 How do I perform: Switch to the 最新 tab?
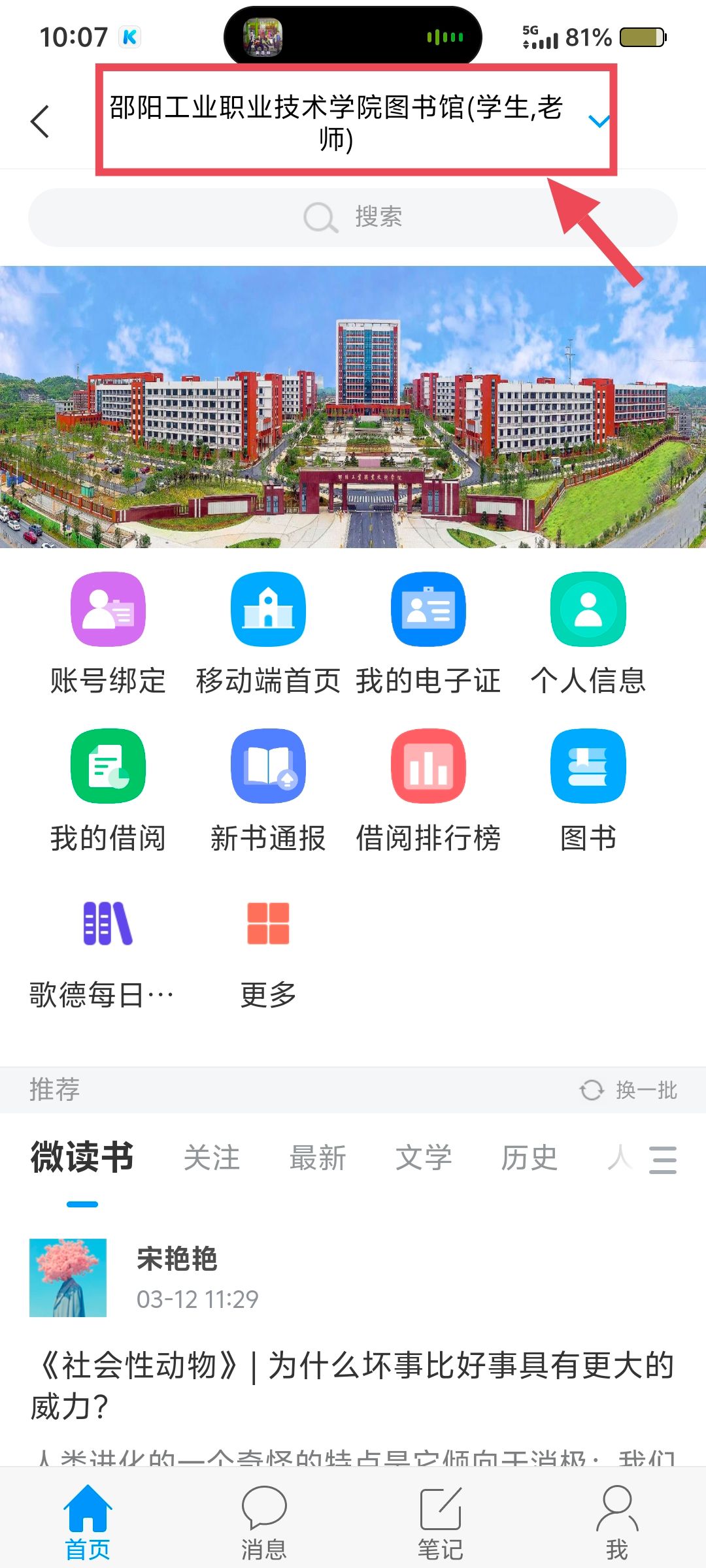pos(318,1158)
